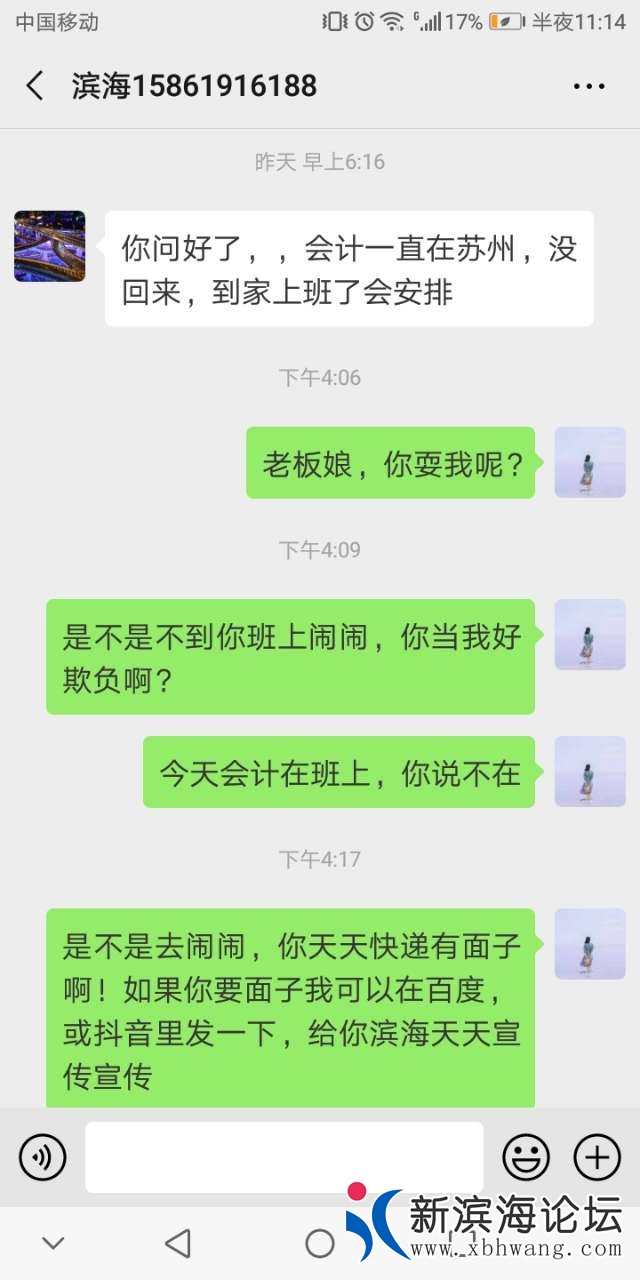The height and width of the screenshot is (1280, 640).
Task: Switch to voice message input
Action: pyautogui.click(x=42, y=1158)
